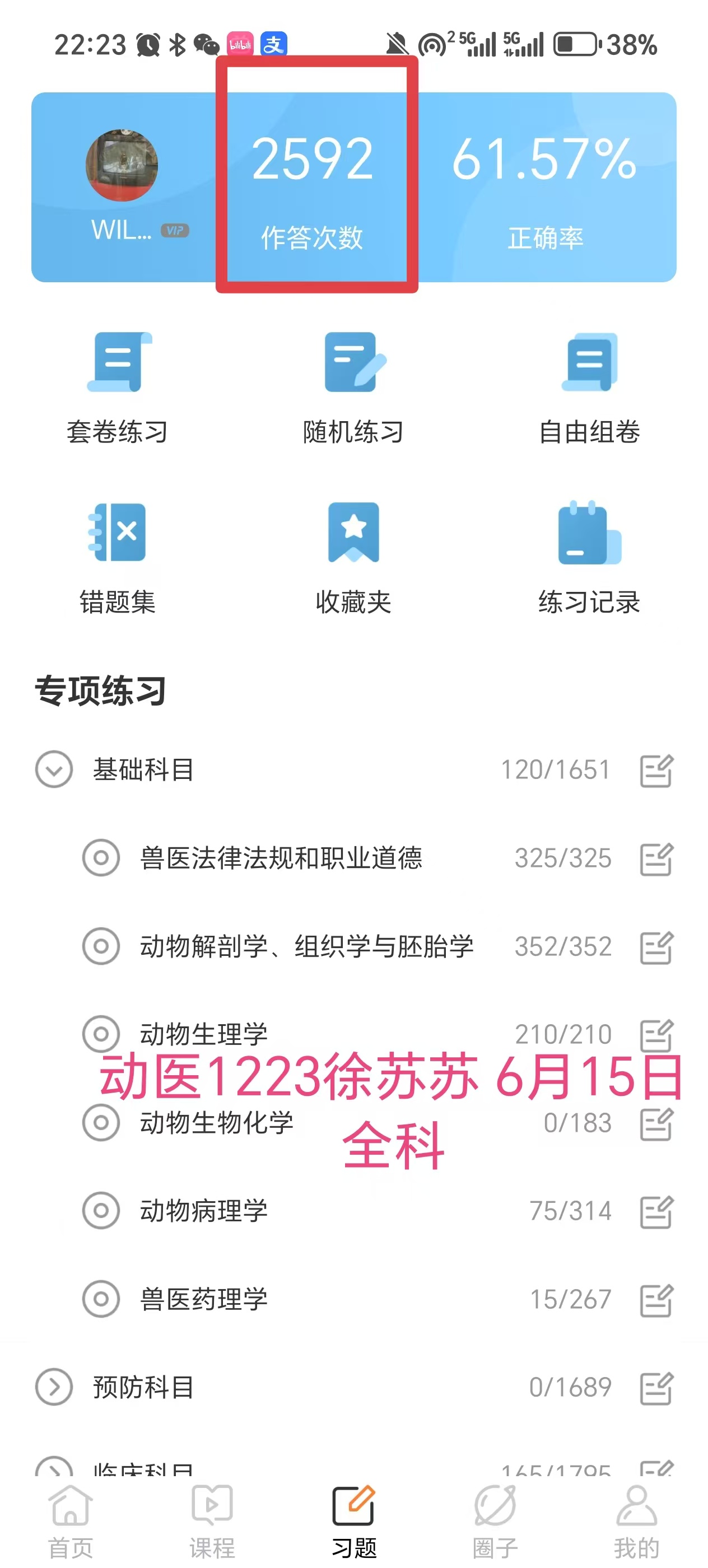Select the 动物生物化学 subject
708x1568 pixels.
click(x=216, y=1122)
